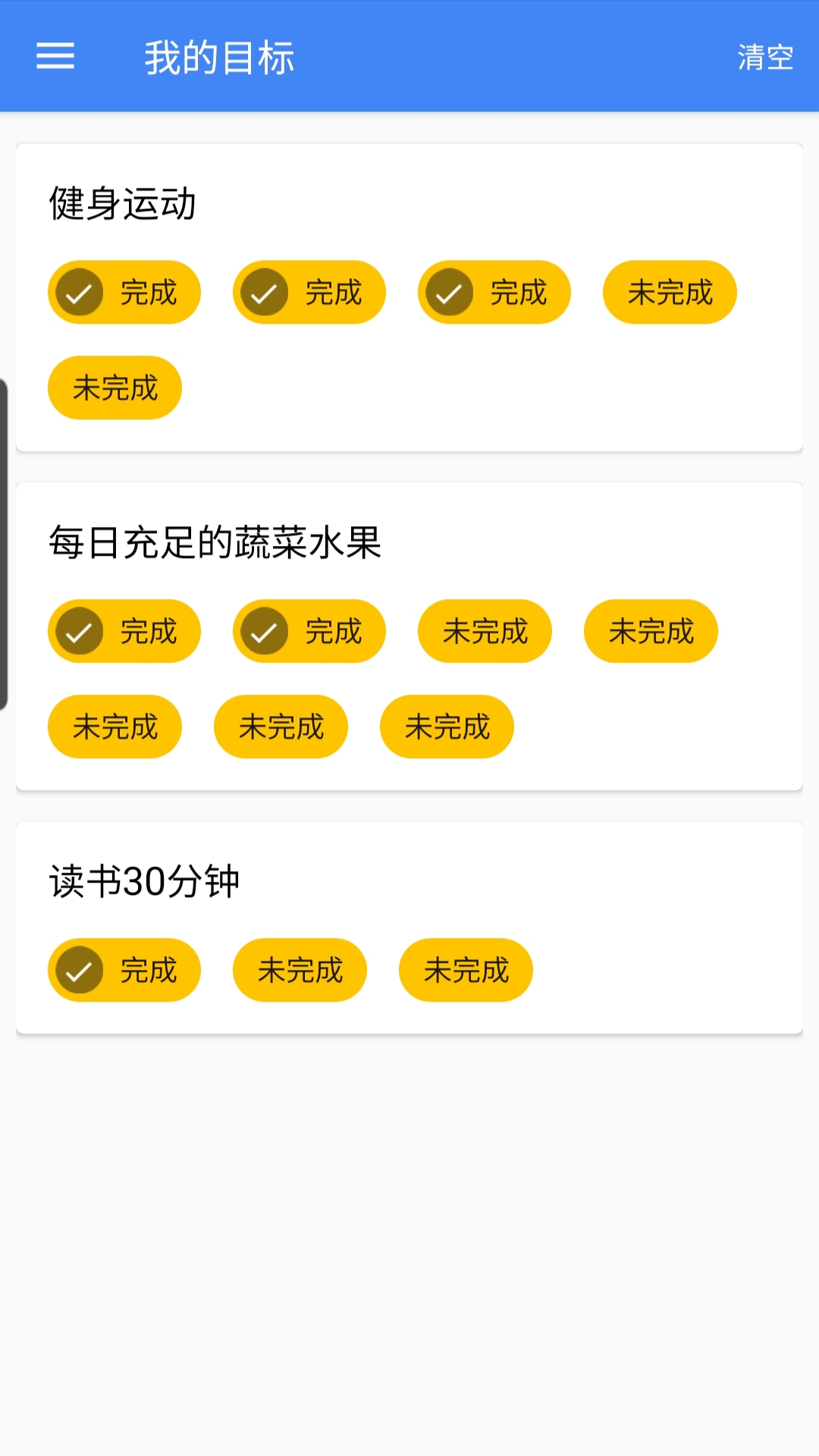Tap the third 未完成 pill under 每日充足的蔬菜水果
This screenshot has width=819, height=1456.
tap(485, 631)
